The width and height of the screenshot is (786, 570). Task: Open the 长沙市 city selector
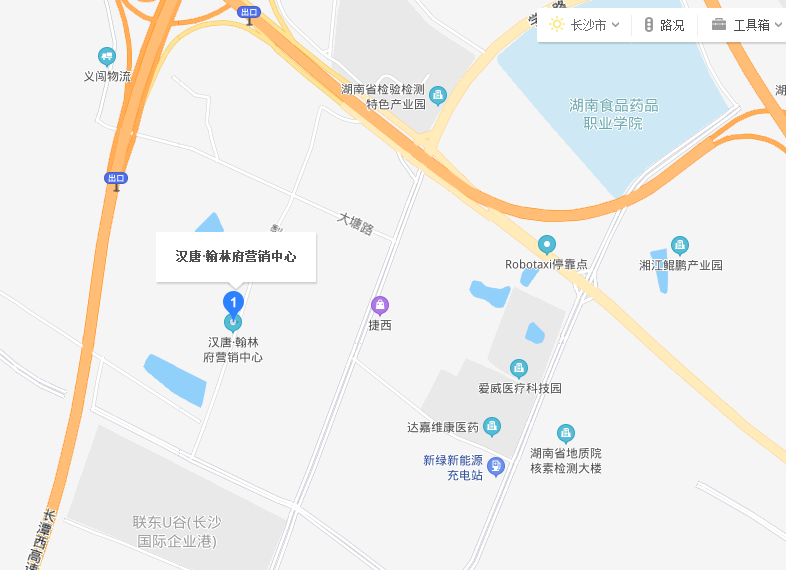tap(585, 25)
